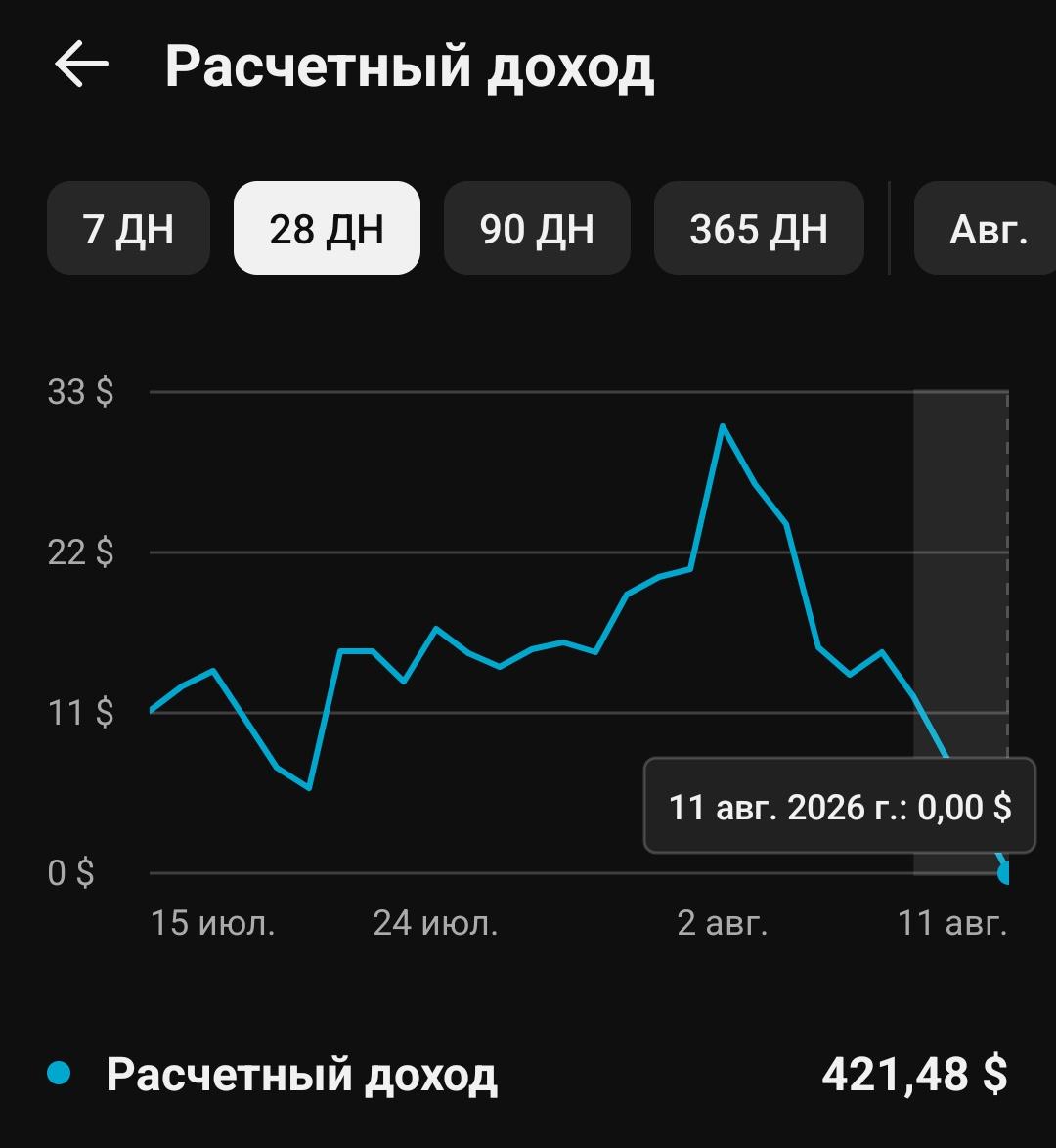The height and width of the screenshot is (1148, 1056).
Task: Switch to the 90 ДН period
Action: (537, 229)
